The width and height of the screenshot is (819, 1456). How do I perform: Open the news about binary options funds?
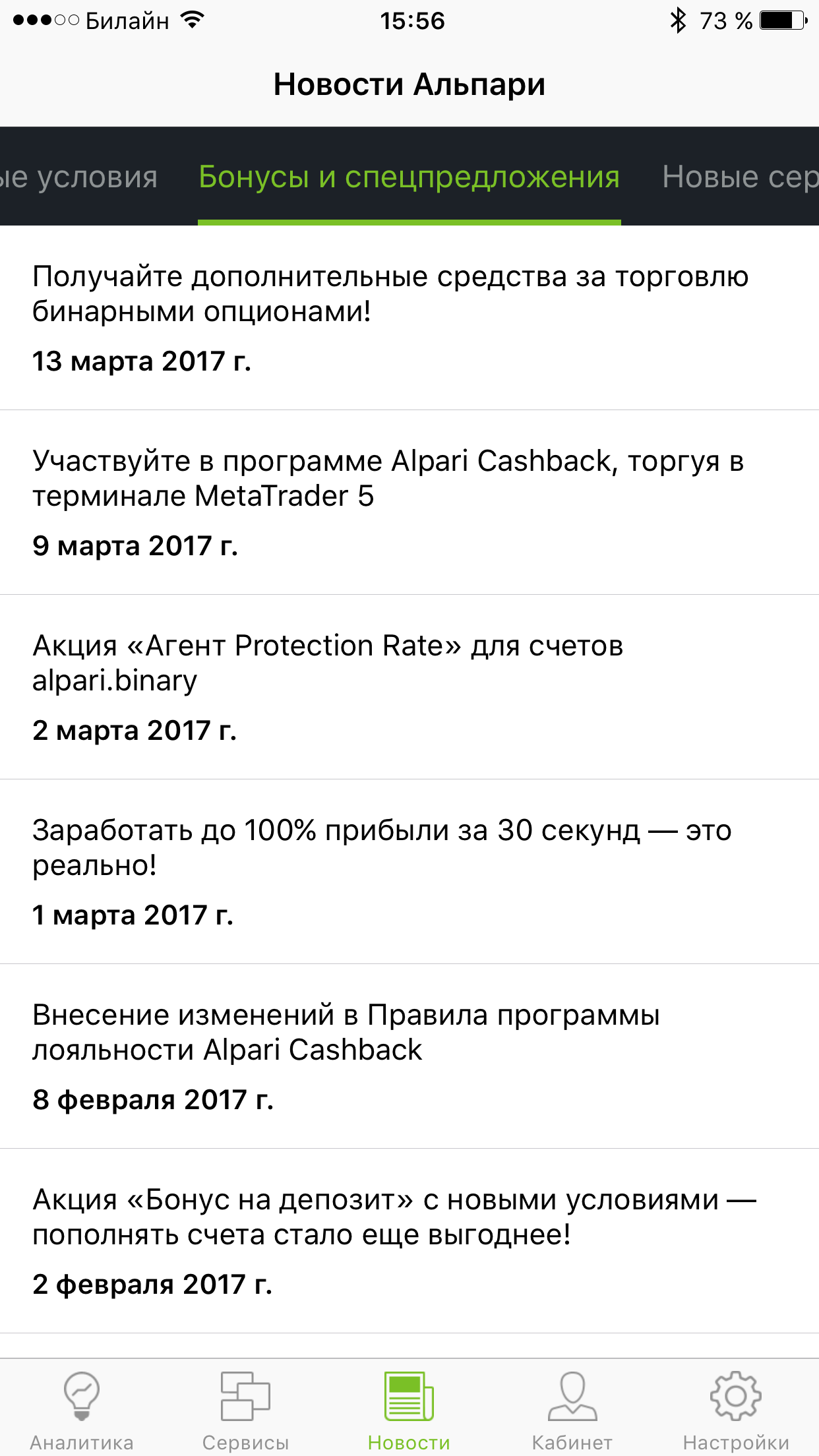click(x=409, y=318)
